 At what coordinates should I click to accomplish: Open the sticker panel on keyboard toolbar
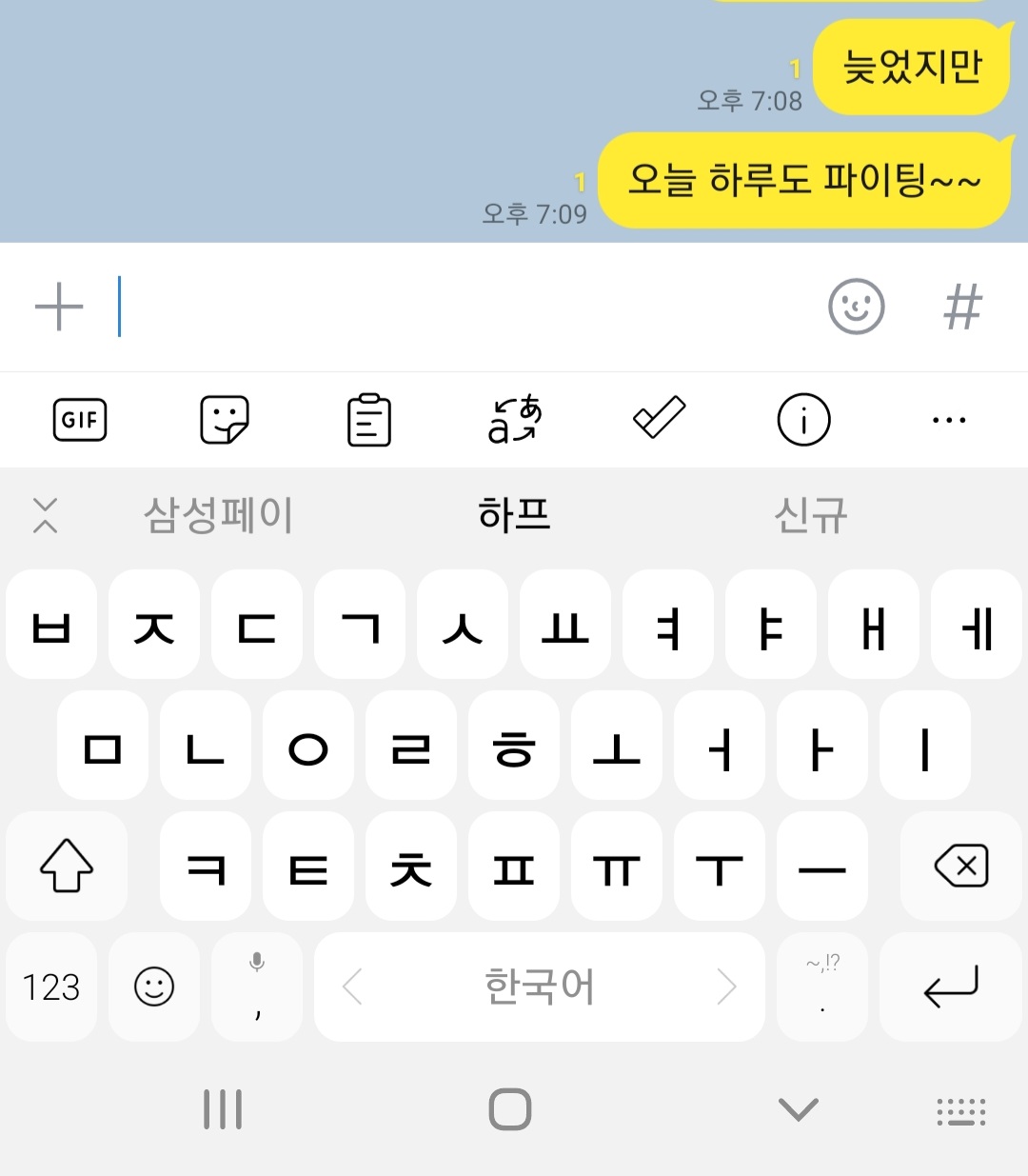225,420
